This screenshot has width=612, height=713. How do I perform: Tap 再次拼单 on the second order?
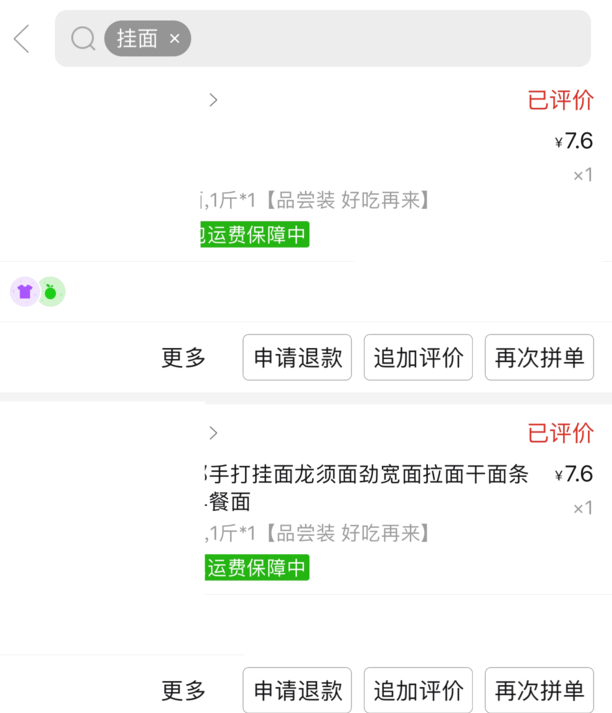click(x=539, y=690)
